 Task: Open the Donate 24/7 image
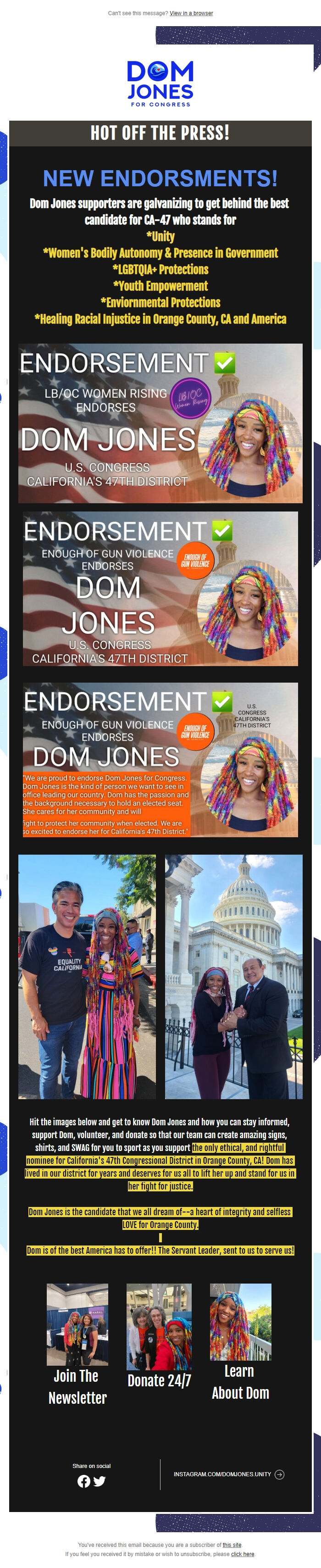[x=159, y=1327]
